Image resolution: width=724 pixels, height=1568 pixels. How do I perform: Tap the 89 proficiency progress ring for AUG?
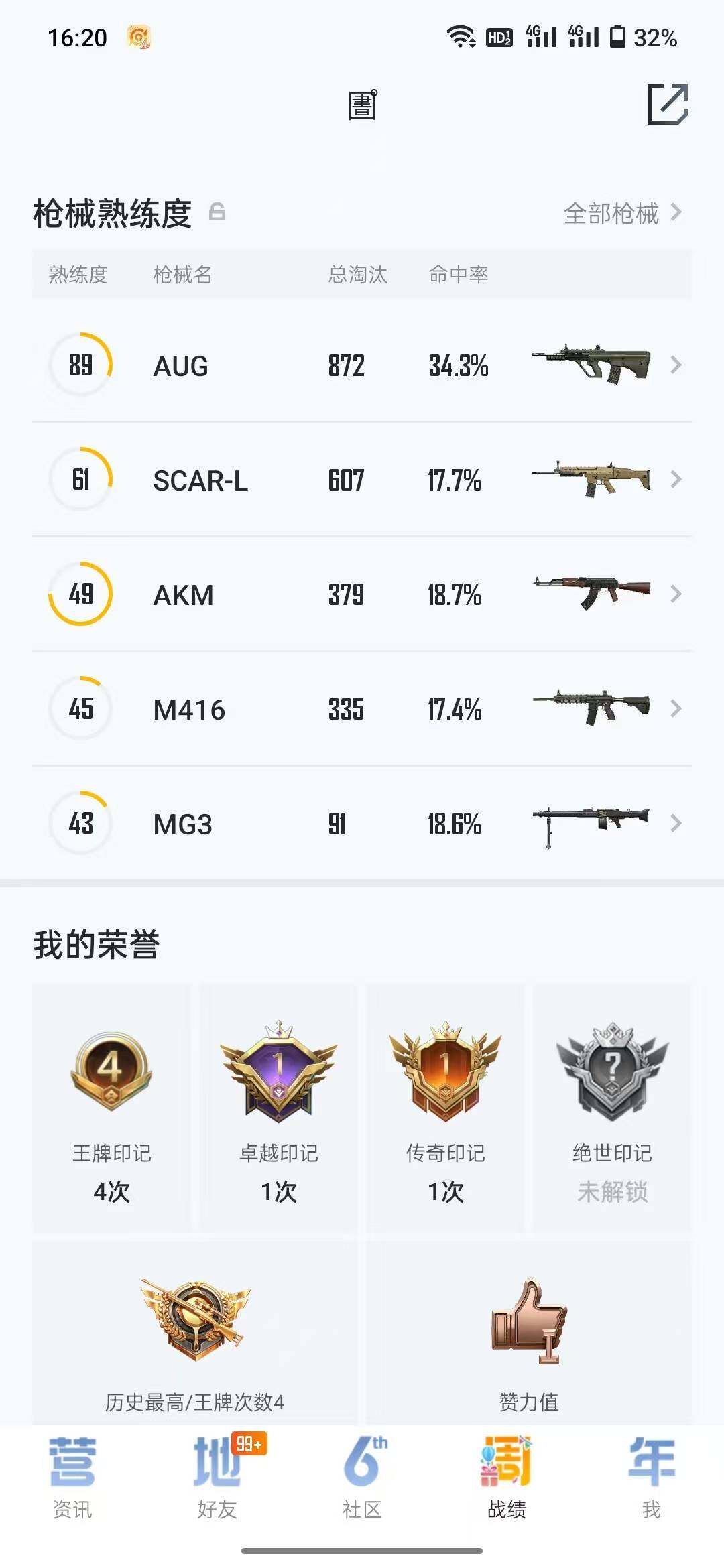pyautogui.click(x=79, y=366)
